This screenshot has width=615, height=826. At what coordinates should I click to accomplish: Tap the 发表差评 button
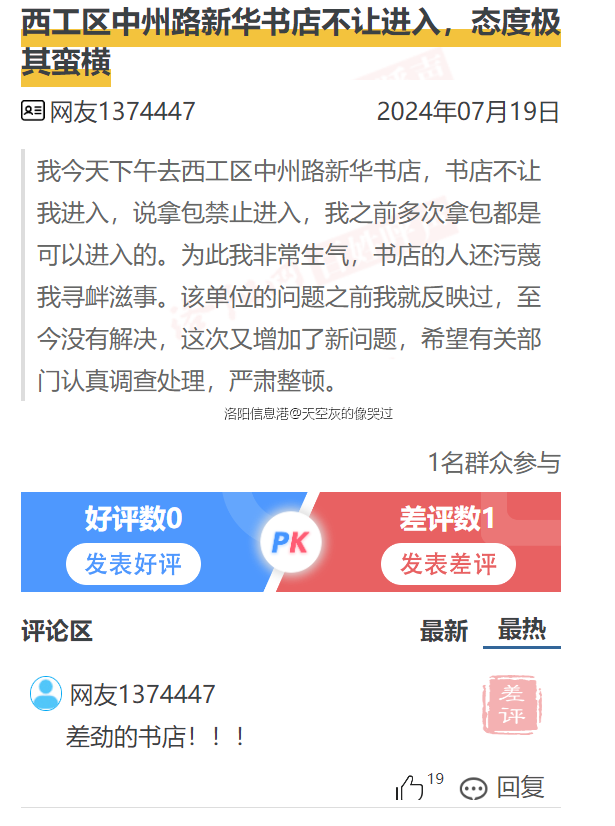448,564
